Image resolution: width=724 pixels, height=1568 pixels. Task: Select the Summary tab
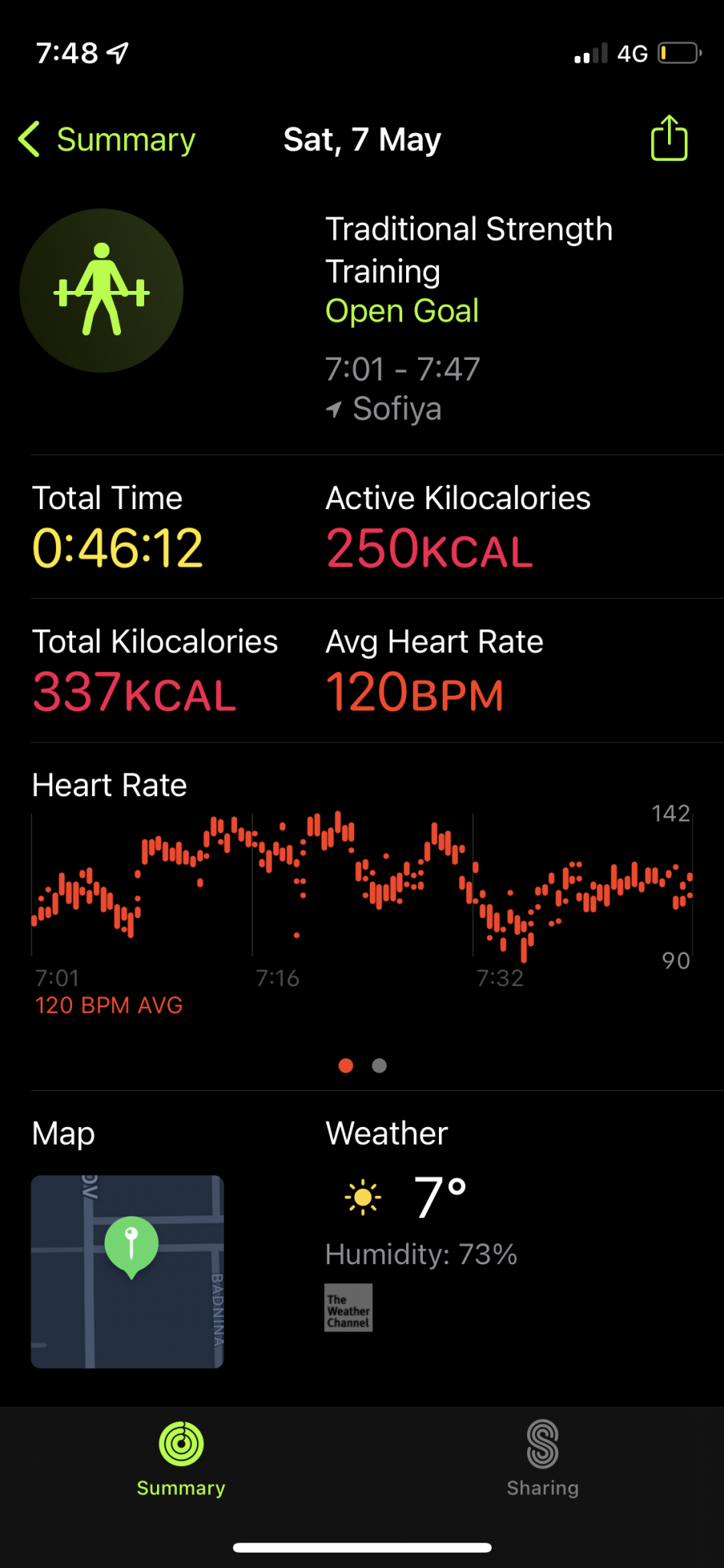181,1459
